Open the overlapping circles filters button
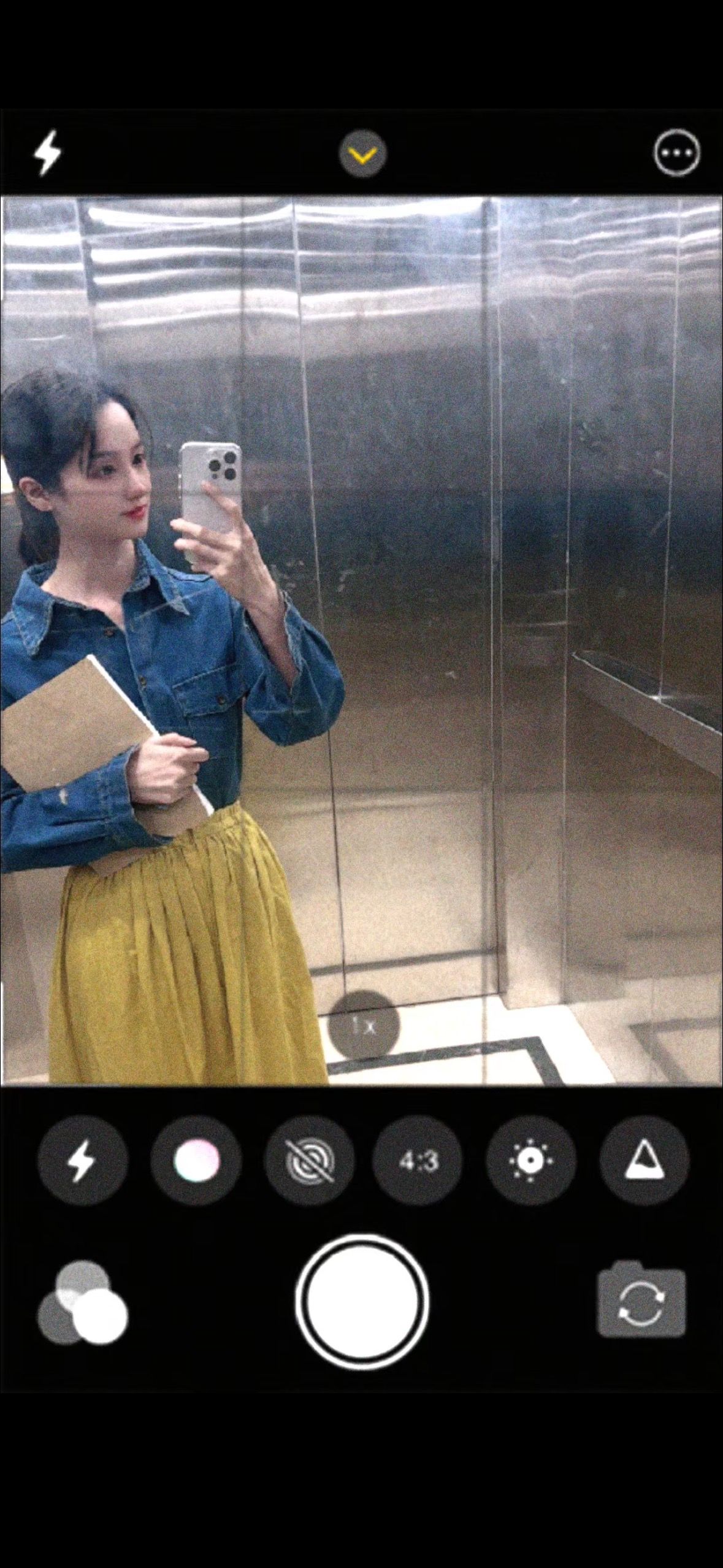Image resolution: width=723 pixels, height=1568 pixels. click(82, 1302)
